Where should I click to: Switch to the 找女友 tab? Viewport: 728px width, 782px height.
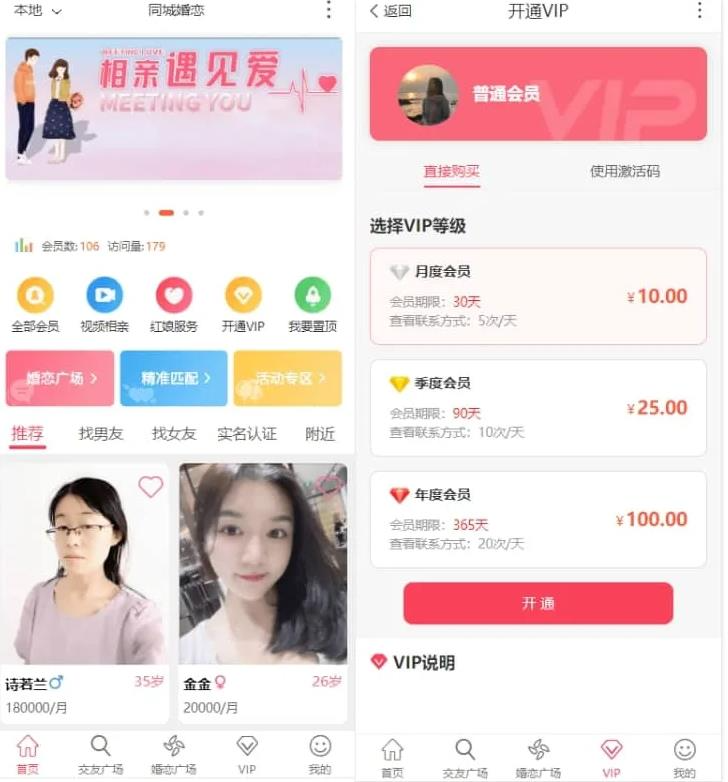click(174, 434)
